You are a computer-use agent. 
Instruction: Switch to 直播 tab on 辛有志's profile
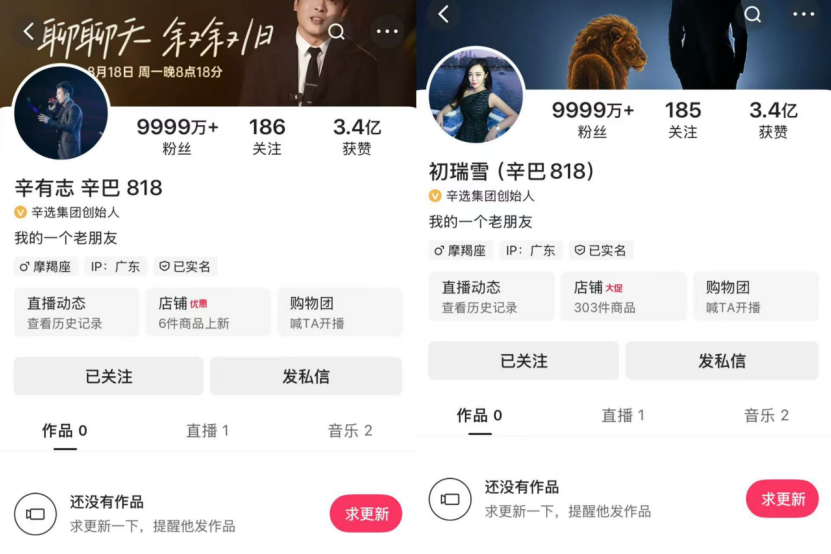tap(207, 431)
